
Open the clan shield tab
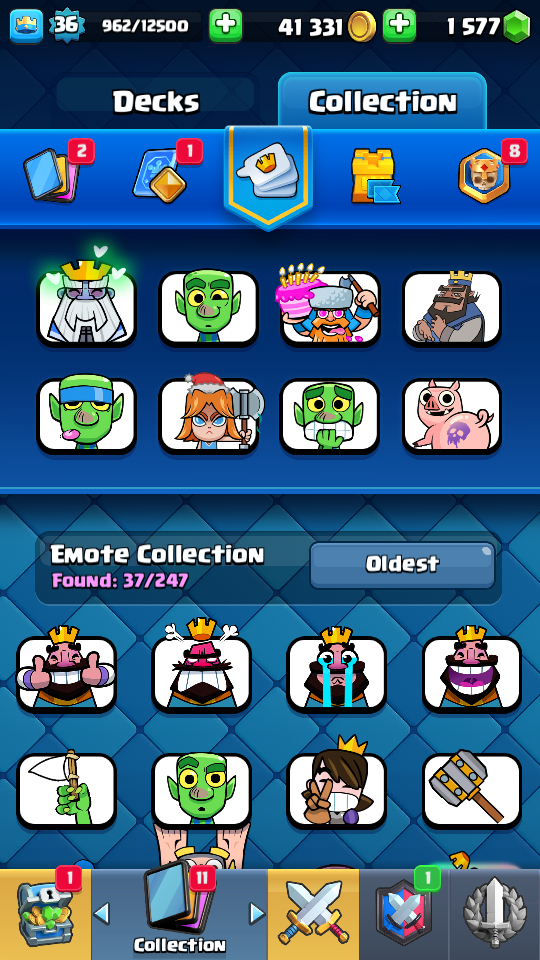(403, 914)
